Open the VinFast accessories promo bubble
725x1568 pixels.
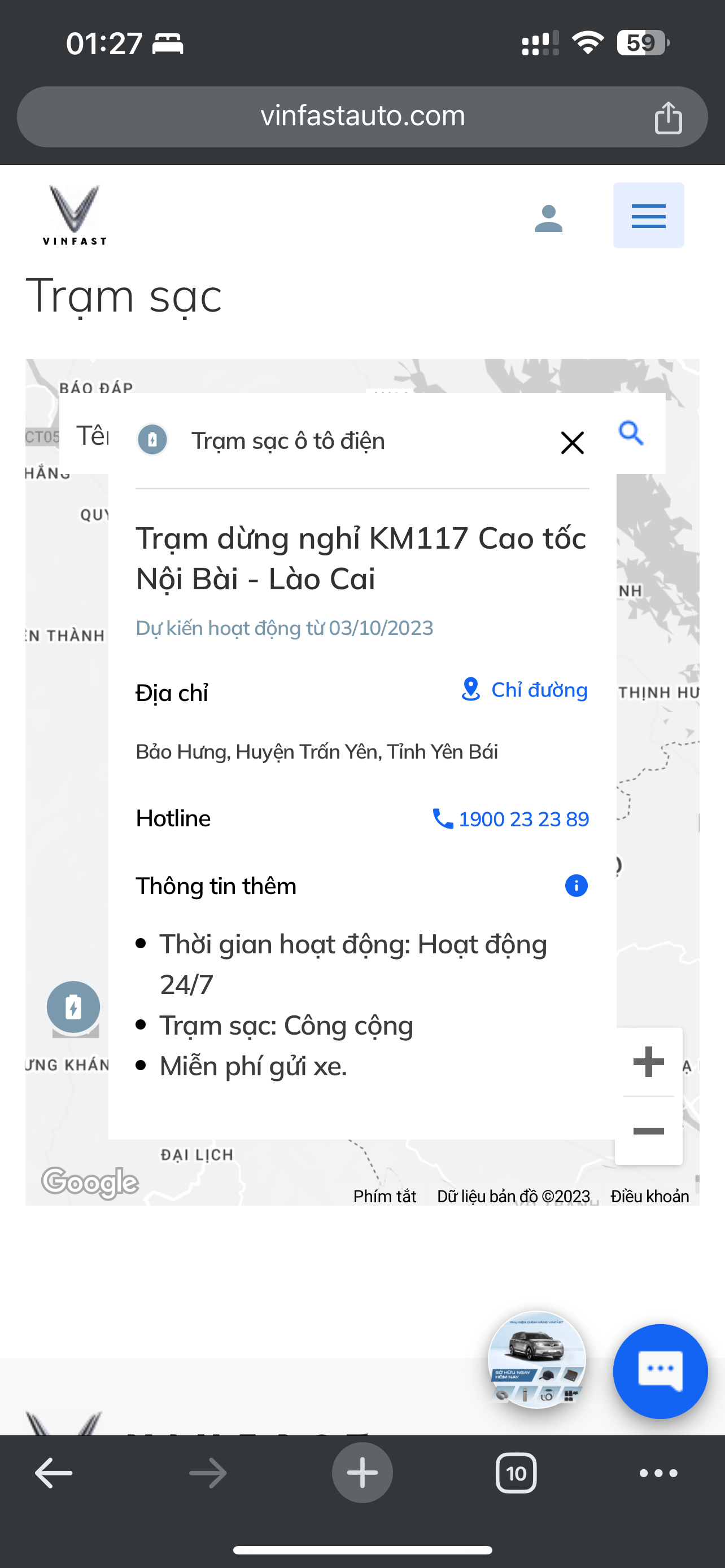pos(536,1360)
